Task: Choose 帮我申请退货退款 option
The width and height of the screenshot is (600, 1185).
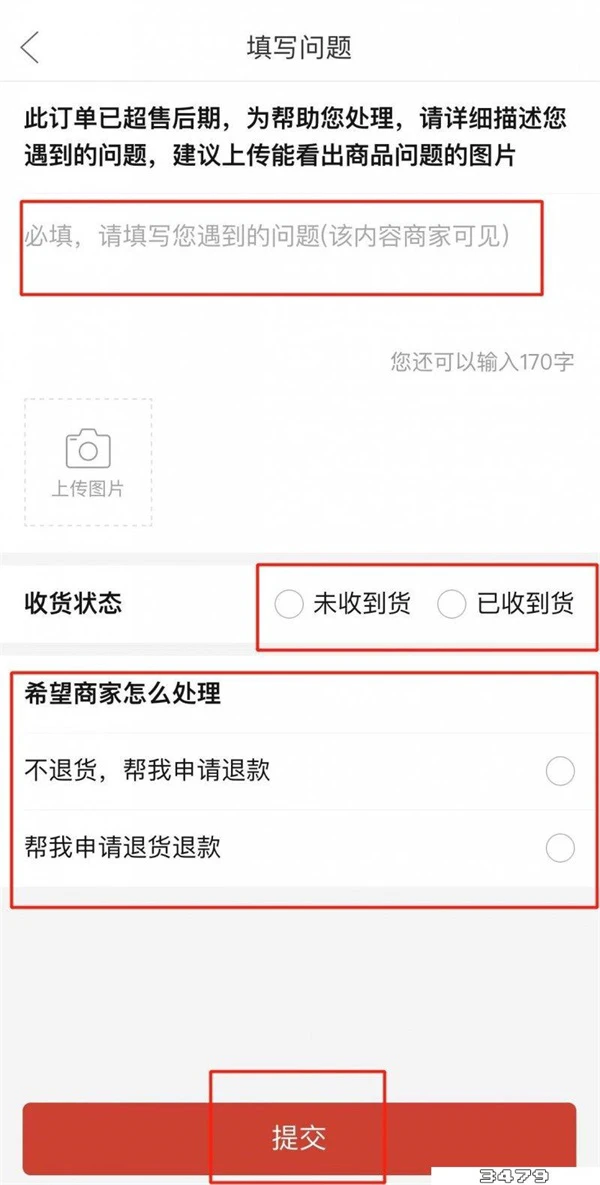Action: point(560,848)
